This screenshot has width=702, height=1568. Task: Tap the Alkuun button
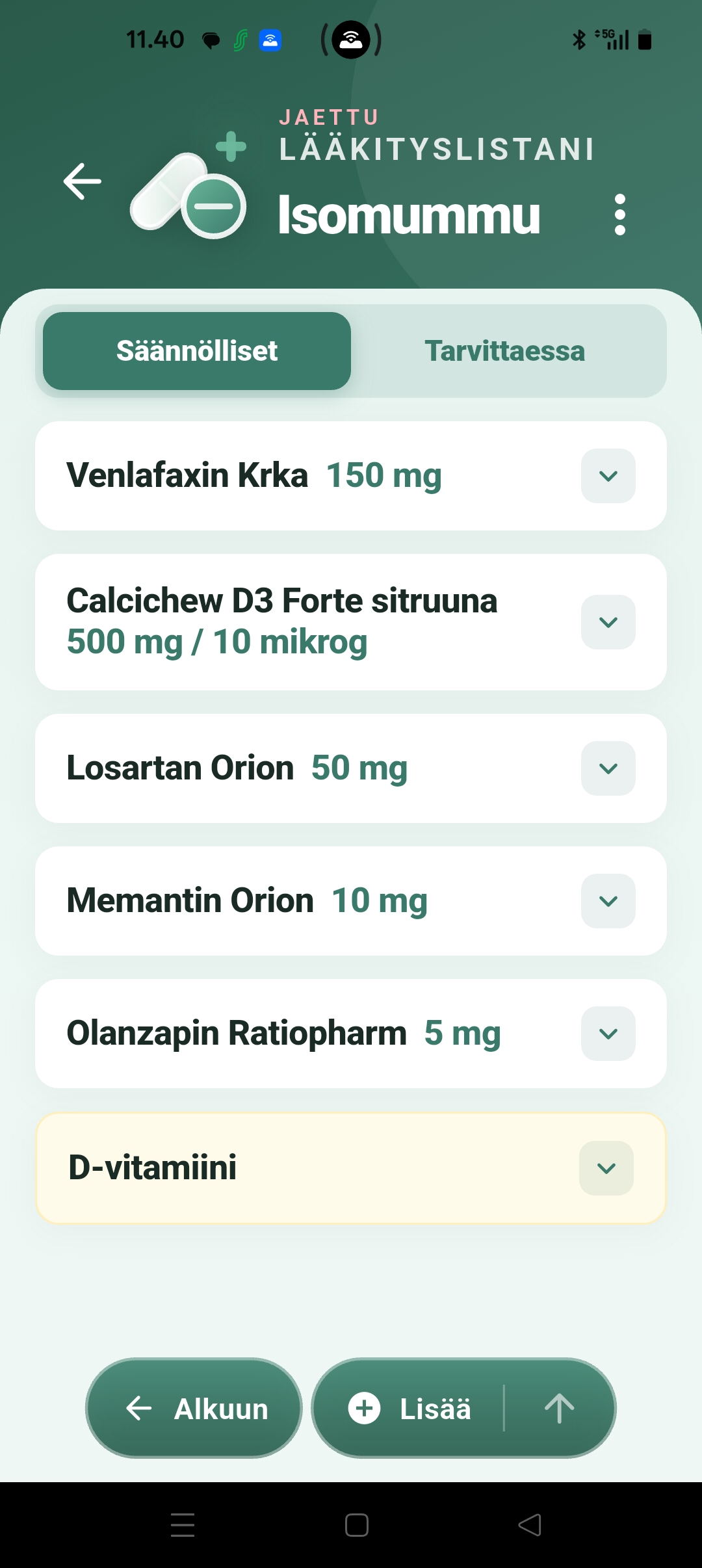click(194, 1409)
